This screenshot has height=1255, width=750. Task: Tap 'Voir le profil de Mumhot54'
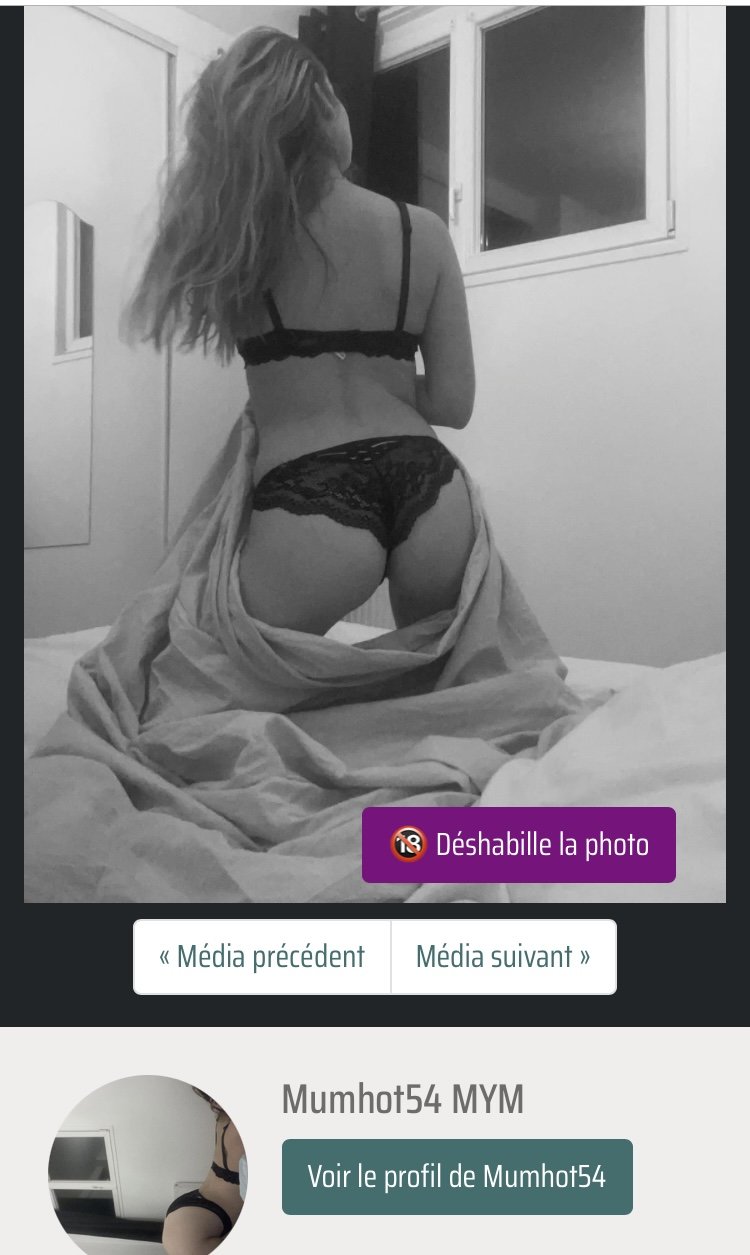(457, 1177)
